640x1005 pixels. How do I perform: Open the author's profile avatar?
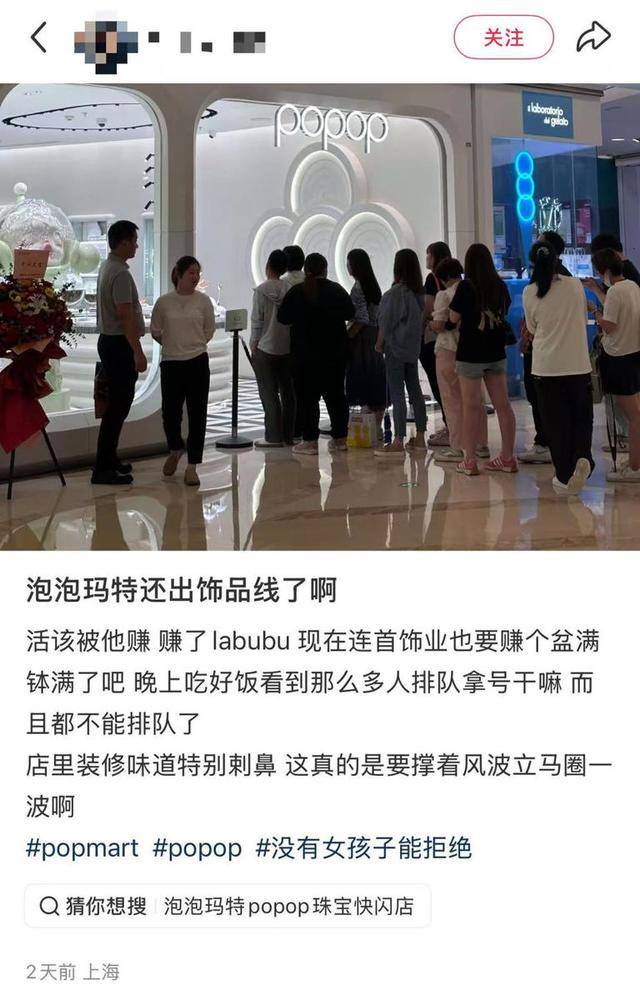(x=106, y=41)
